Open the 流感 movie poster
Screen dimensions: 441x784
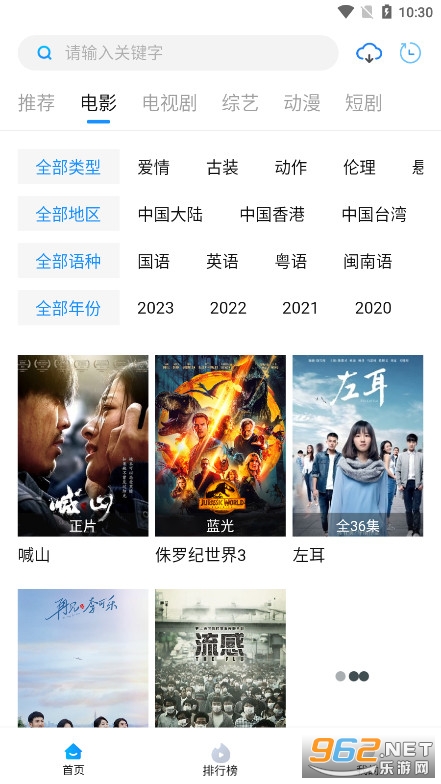pos(220,658)
